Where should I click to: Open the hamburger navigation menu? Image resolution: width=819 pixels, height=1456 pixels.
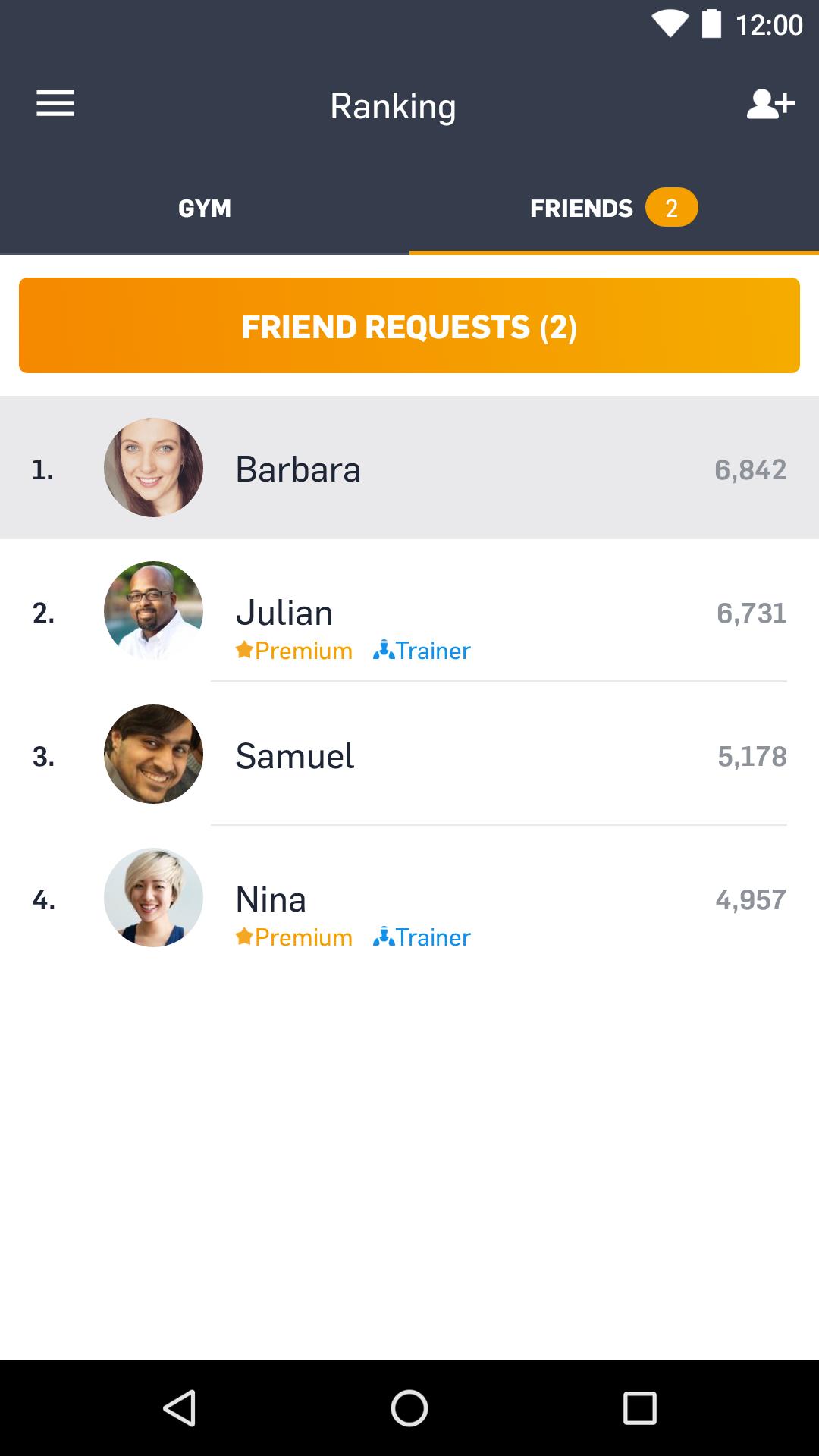click(x=55, y=104)
